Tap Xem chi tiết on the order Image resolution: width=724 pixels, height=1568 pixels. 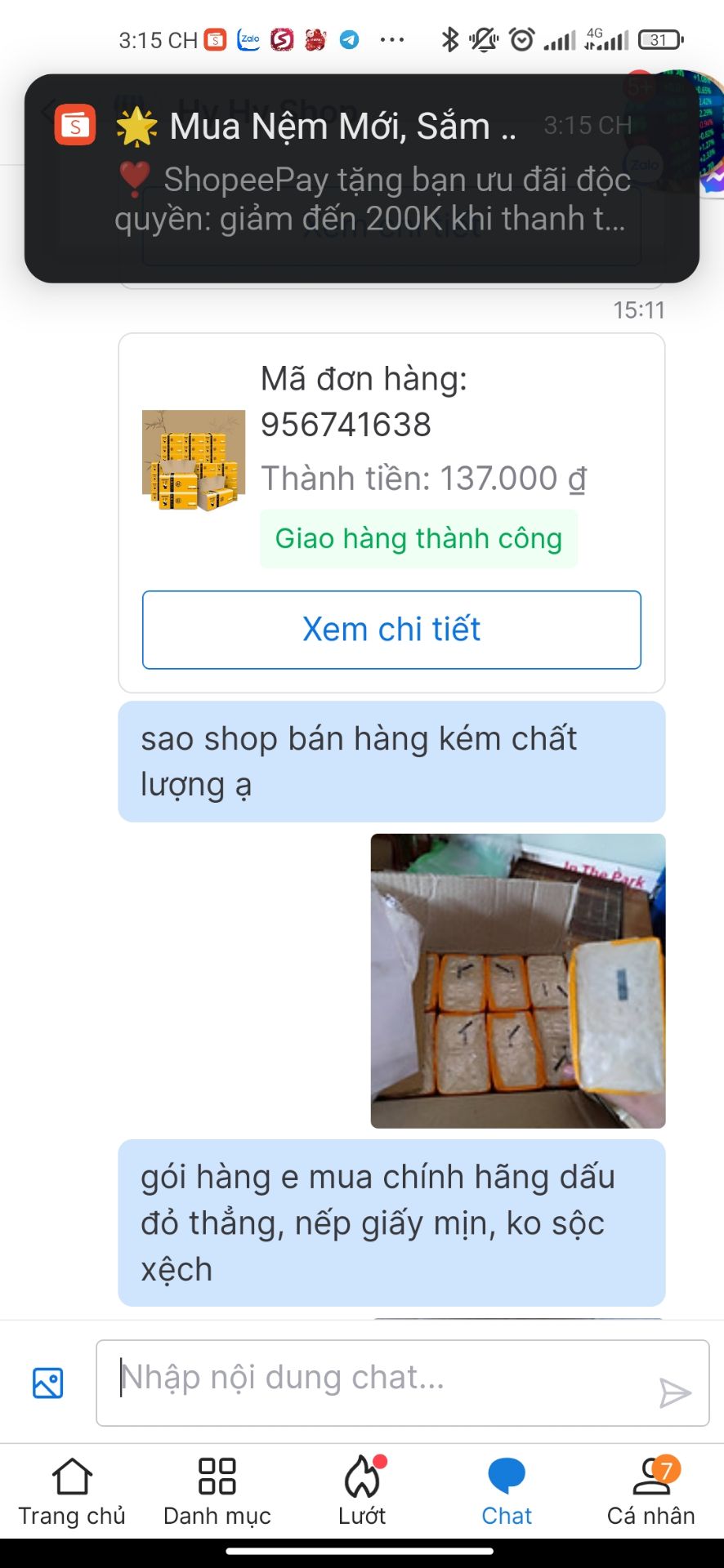[x=392, y=629]
